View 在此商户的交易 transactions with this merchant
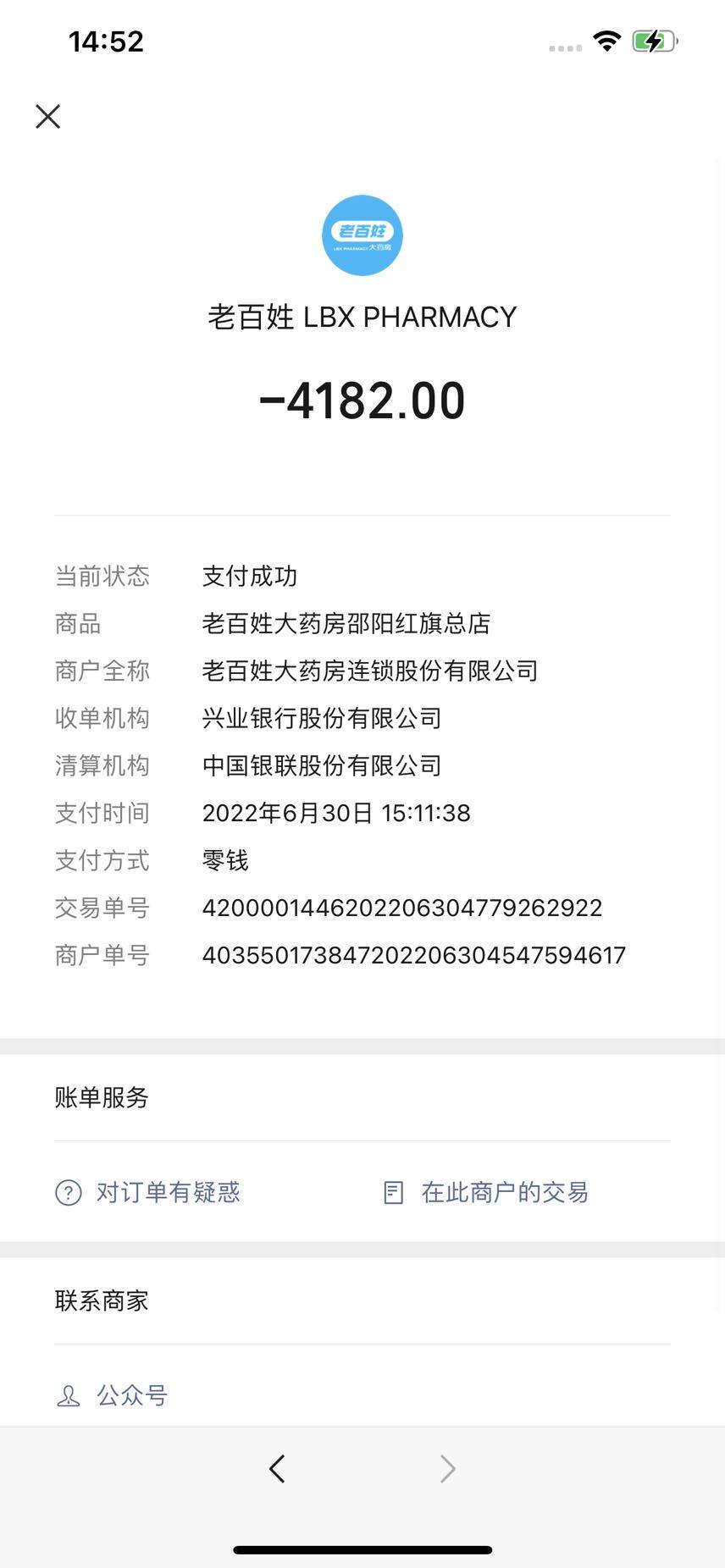The height and width of the screenshot is (1568, 725). [486, 1192]
